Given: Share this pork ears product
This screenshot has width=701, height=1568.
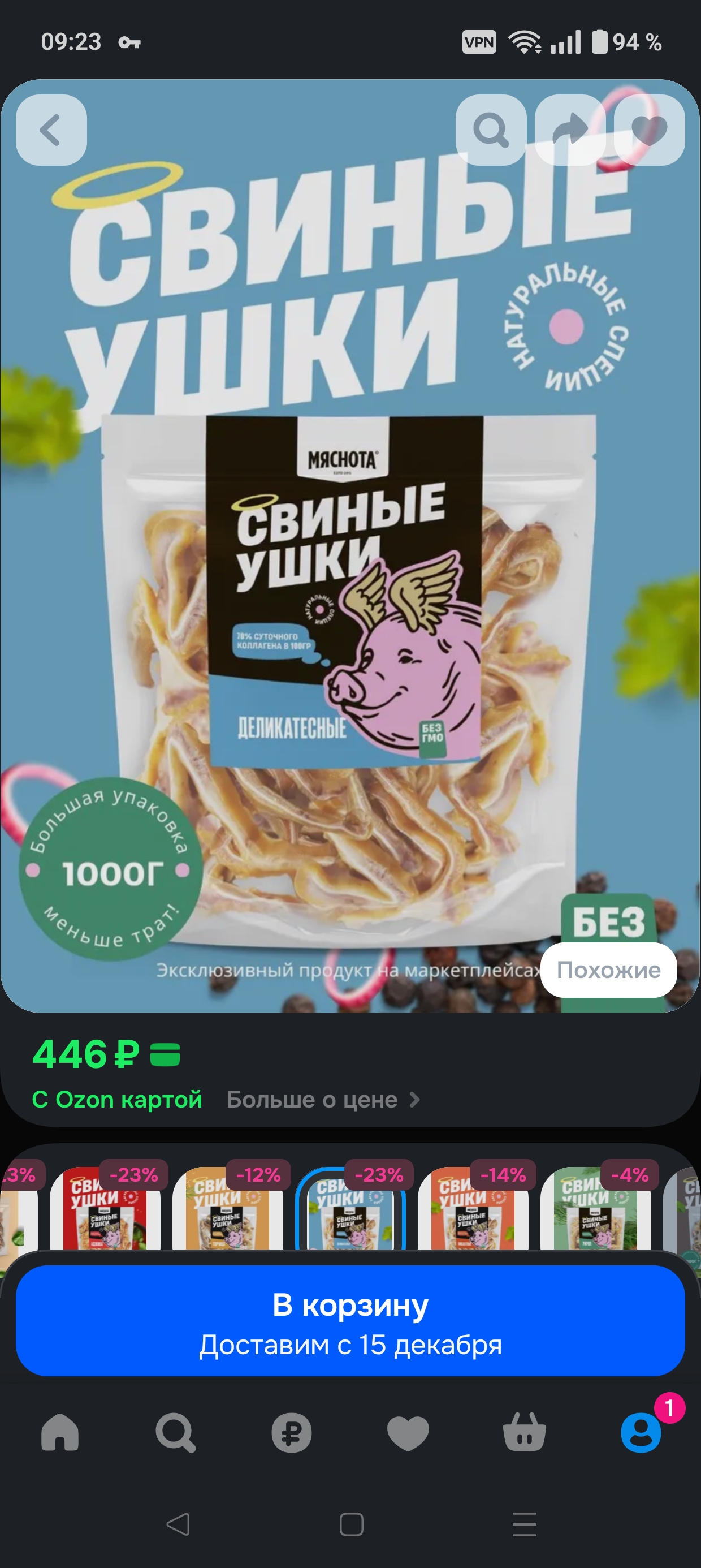Looking at the screenshot, I should [570, 130].
